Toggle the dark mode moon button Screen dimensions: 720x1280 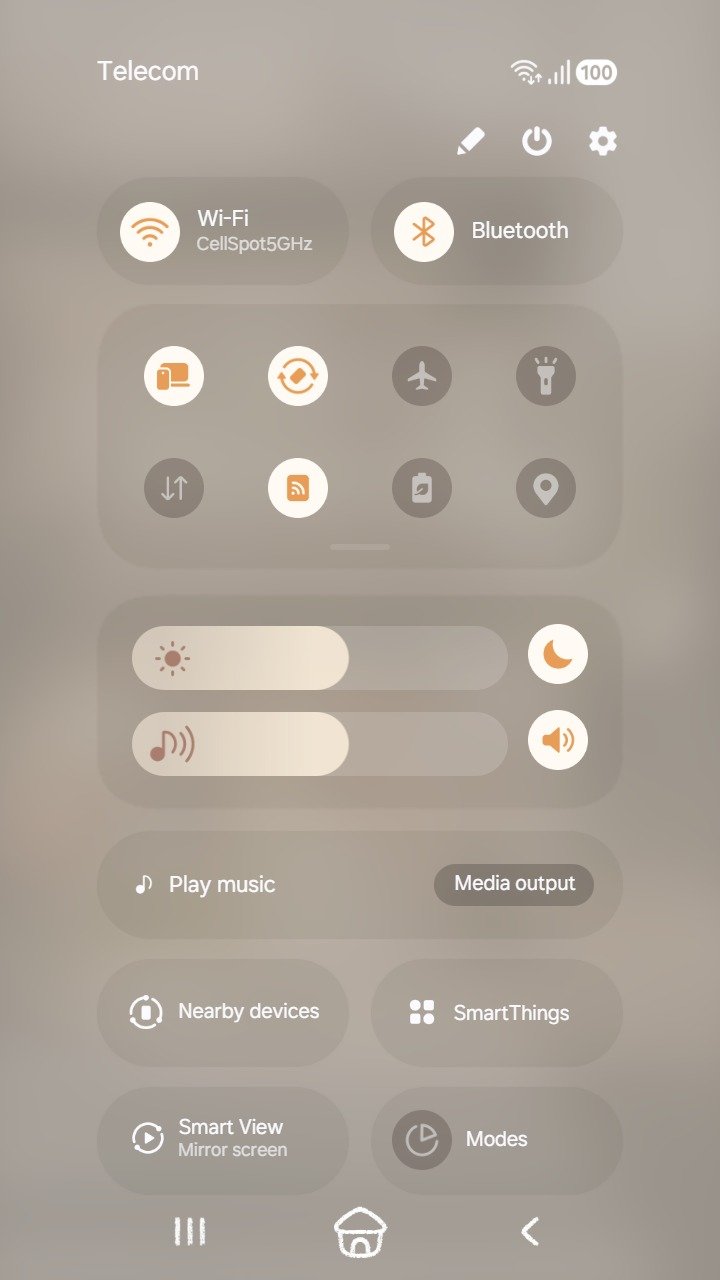click(x=558, y=654)
